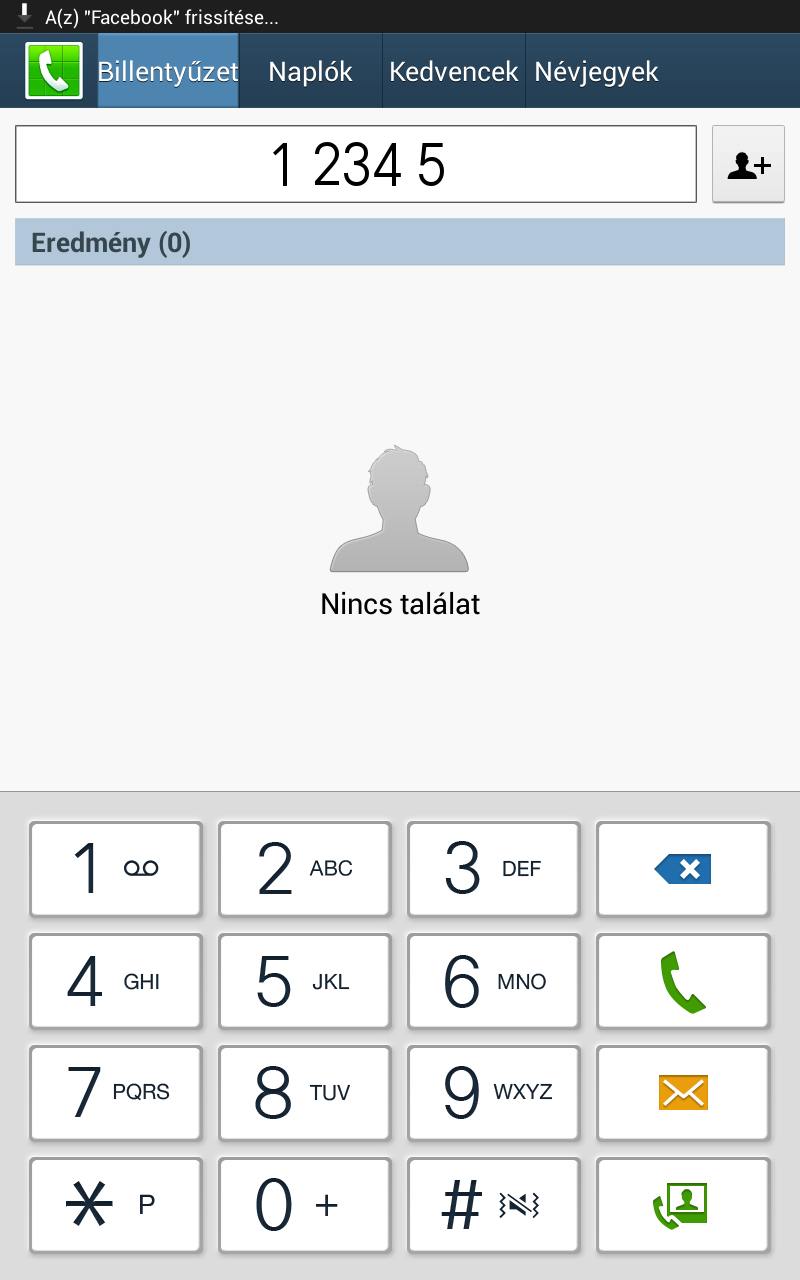Screen dimensions: 800x1280
Task: Dial digit 8 TUV
Action: (305, 1093)
